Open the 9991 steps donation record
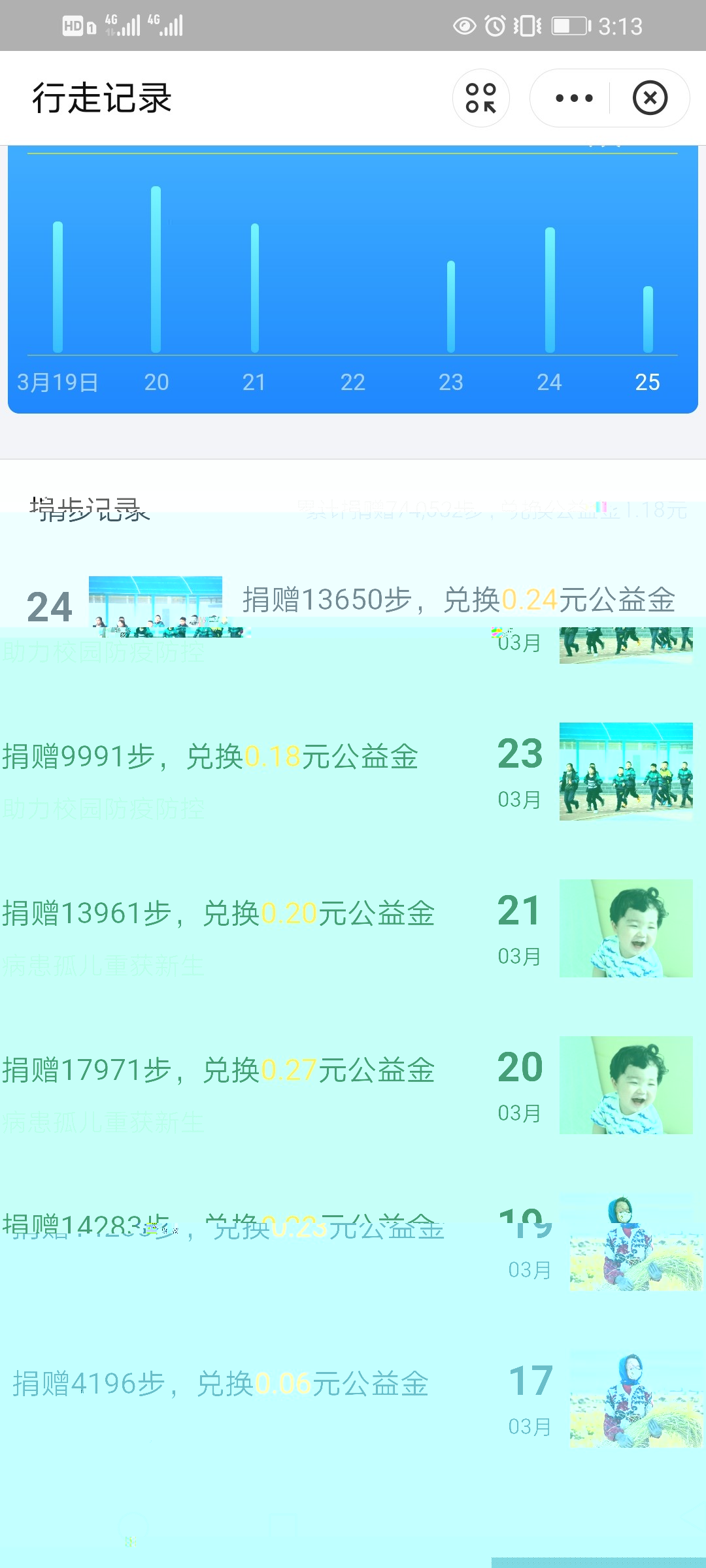The width and height of the screenshot is (706, 1568). 210,757
